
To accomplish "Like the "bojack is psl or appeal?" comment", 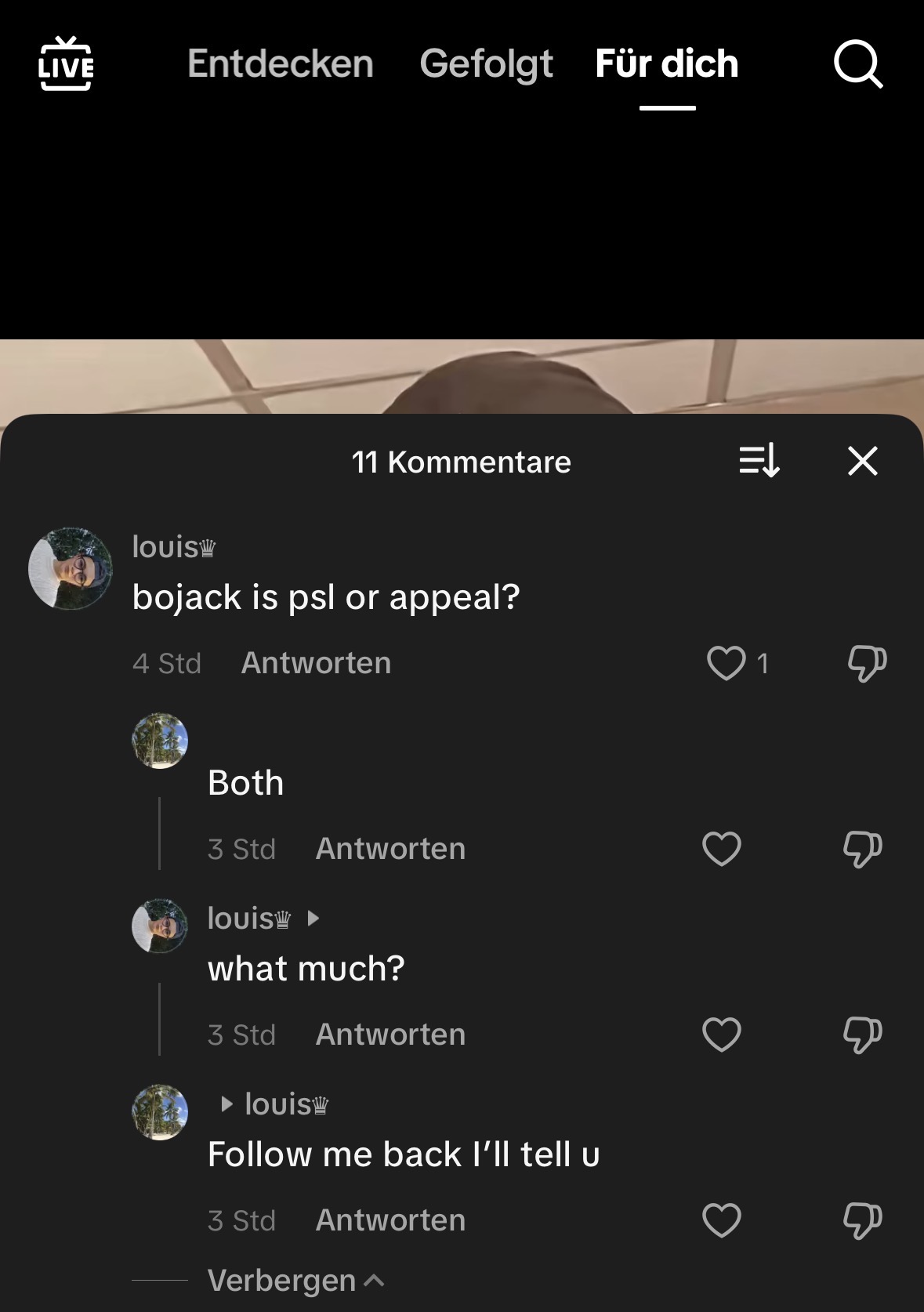I will coord(726,663).
